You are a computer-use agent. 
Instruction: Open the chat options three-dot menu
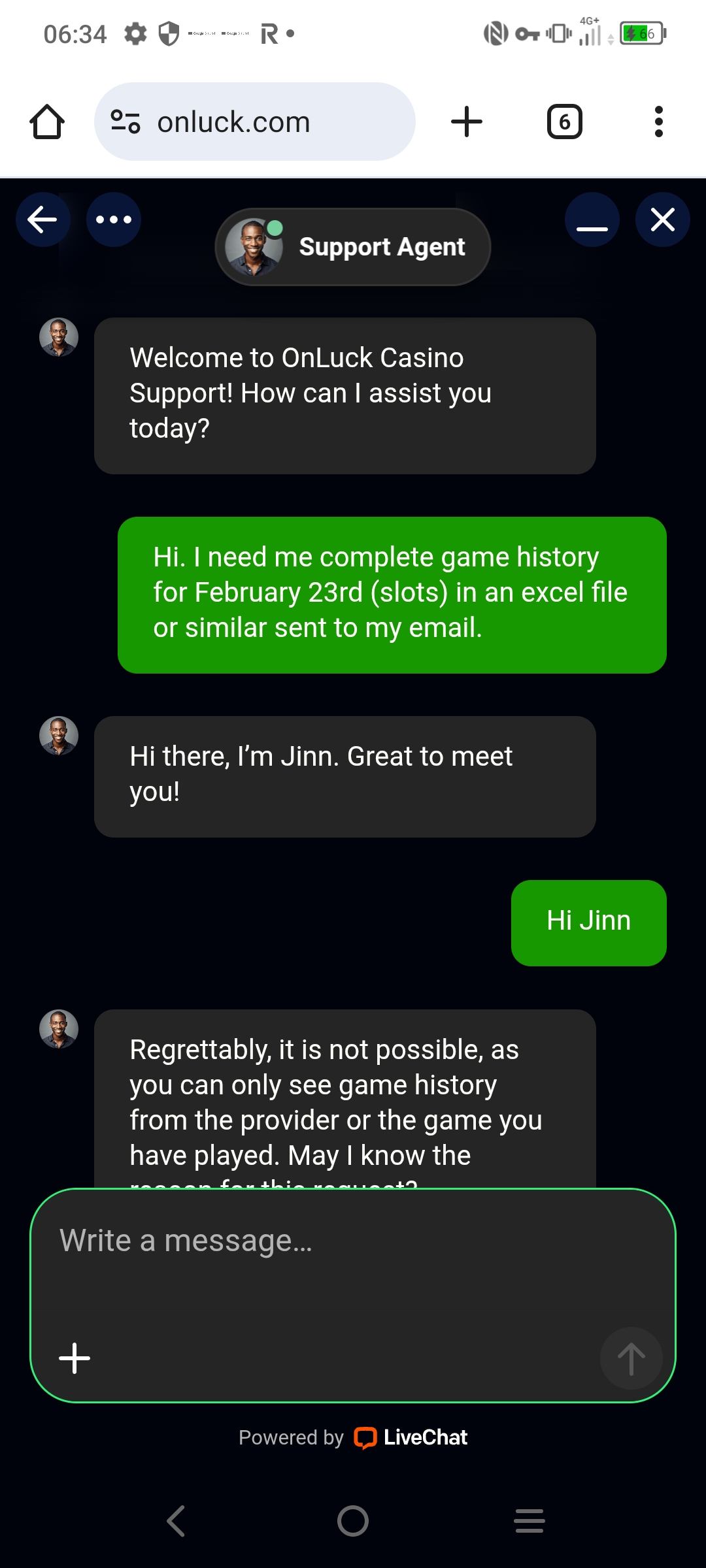tap(113, 220)
